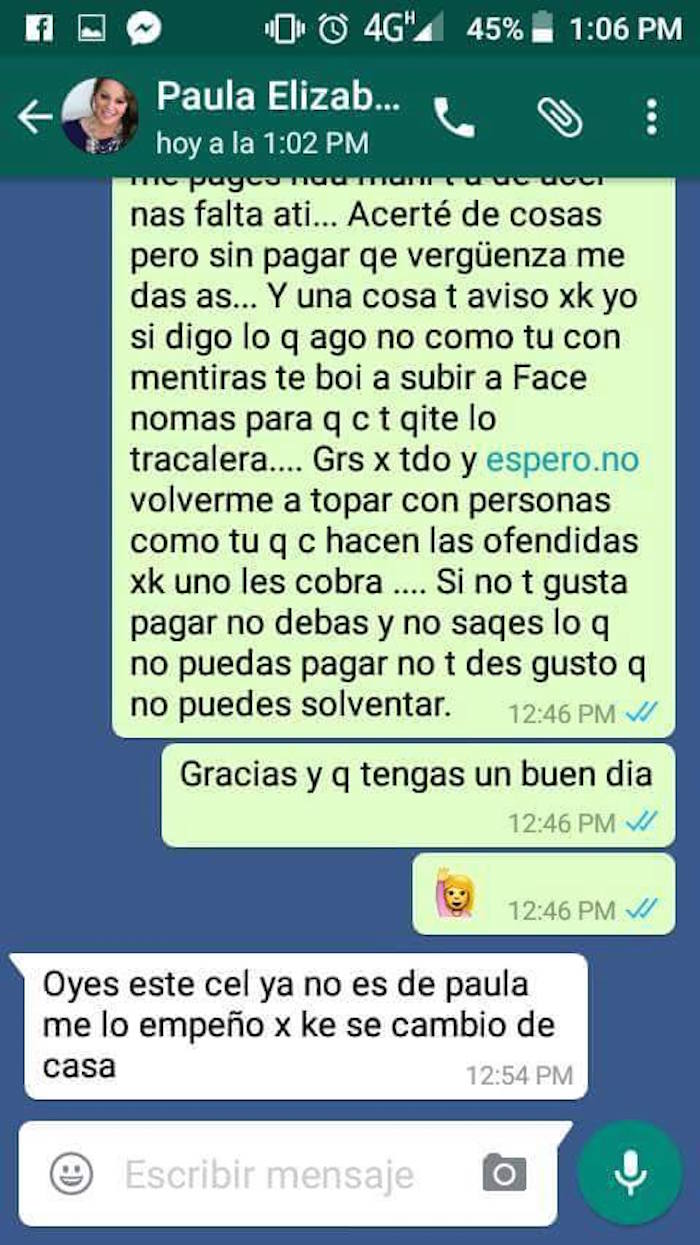Image resolution: width=700 pixels, height=1245 pixels.
Task: Go back with the arrow
Action: [x=33, y=118]
